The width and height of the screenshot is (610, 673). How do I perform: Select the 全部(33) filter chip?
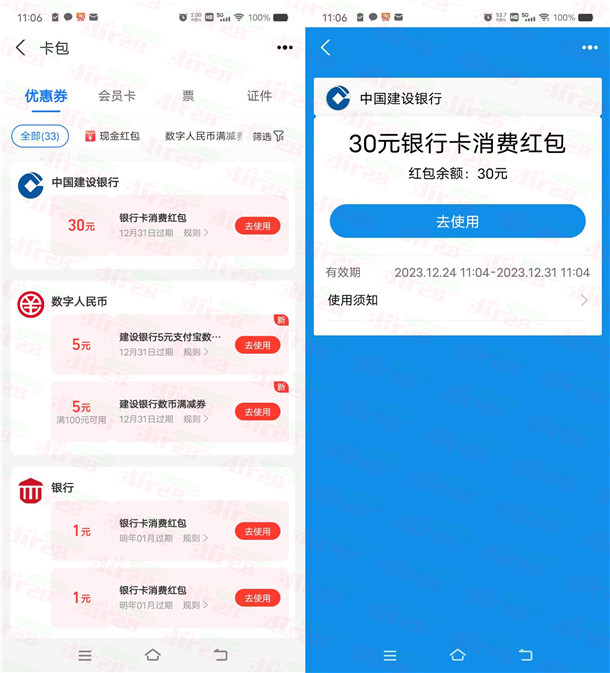(x=40, y=136)
